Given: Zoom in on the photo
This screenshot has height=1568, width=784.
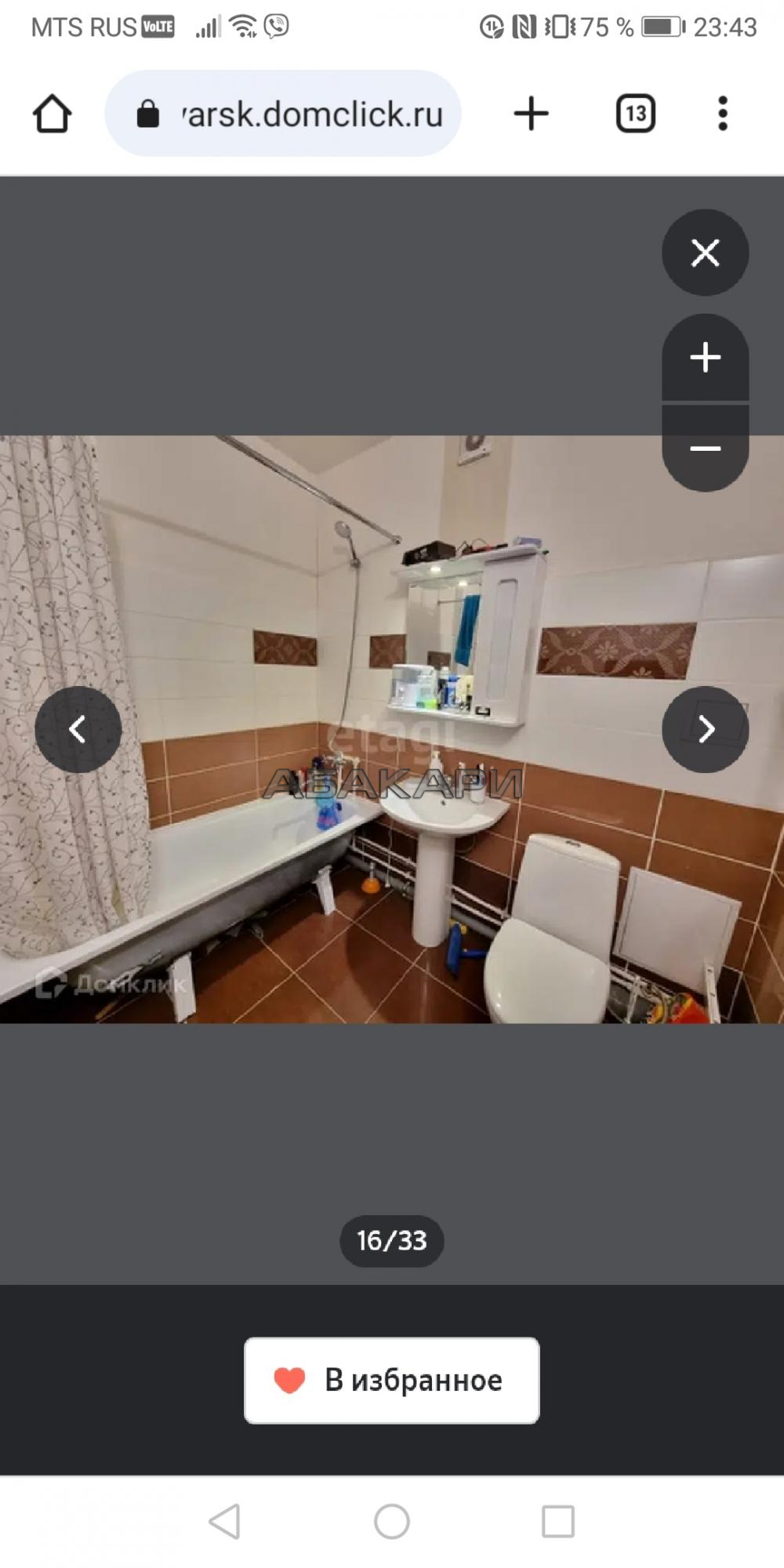Looking at the screenshot, I should coord(705,358).
